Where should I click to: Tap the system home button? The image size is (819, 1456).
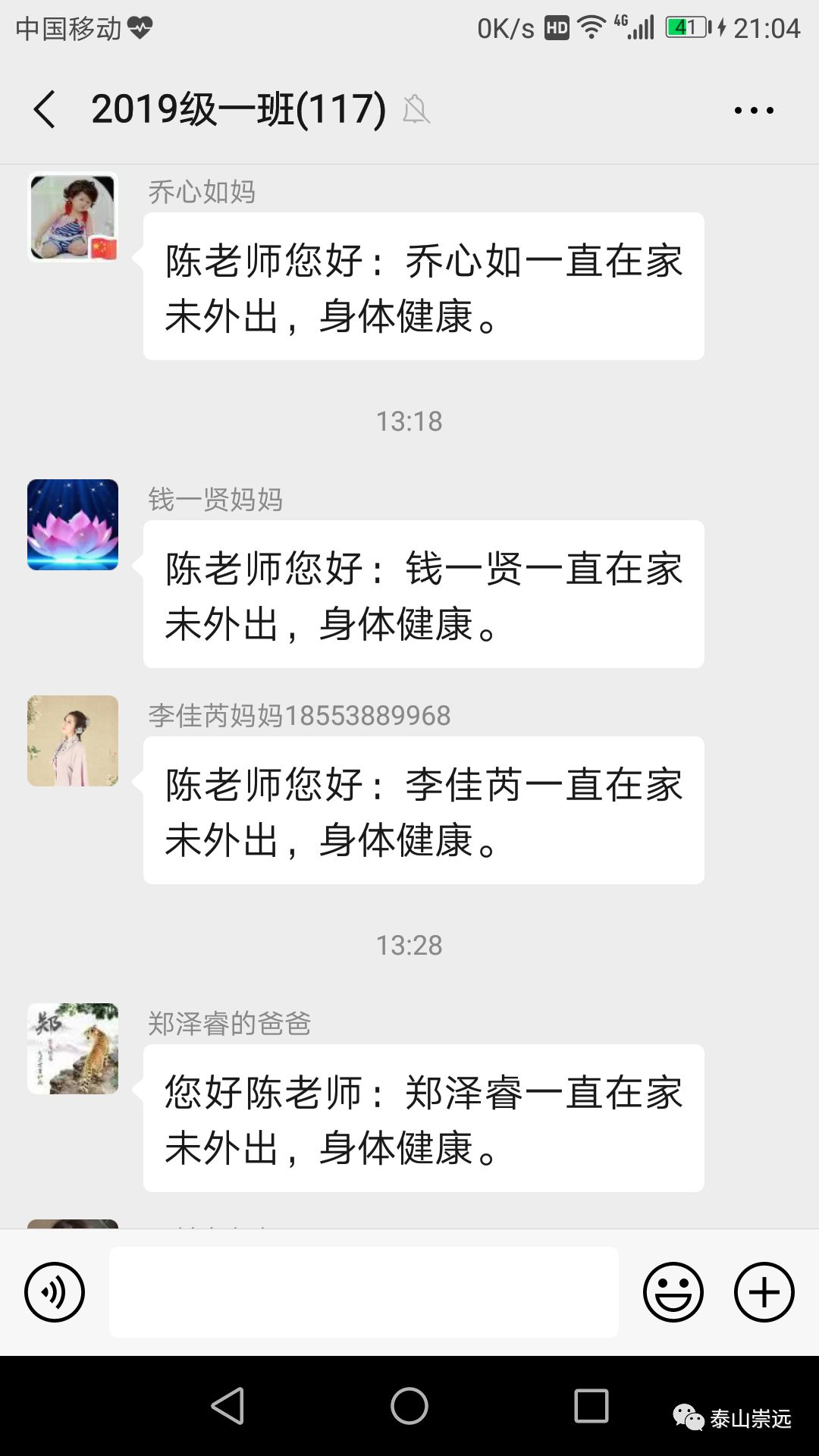click(x=409, y=1406)
